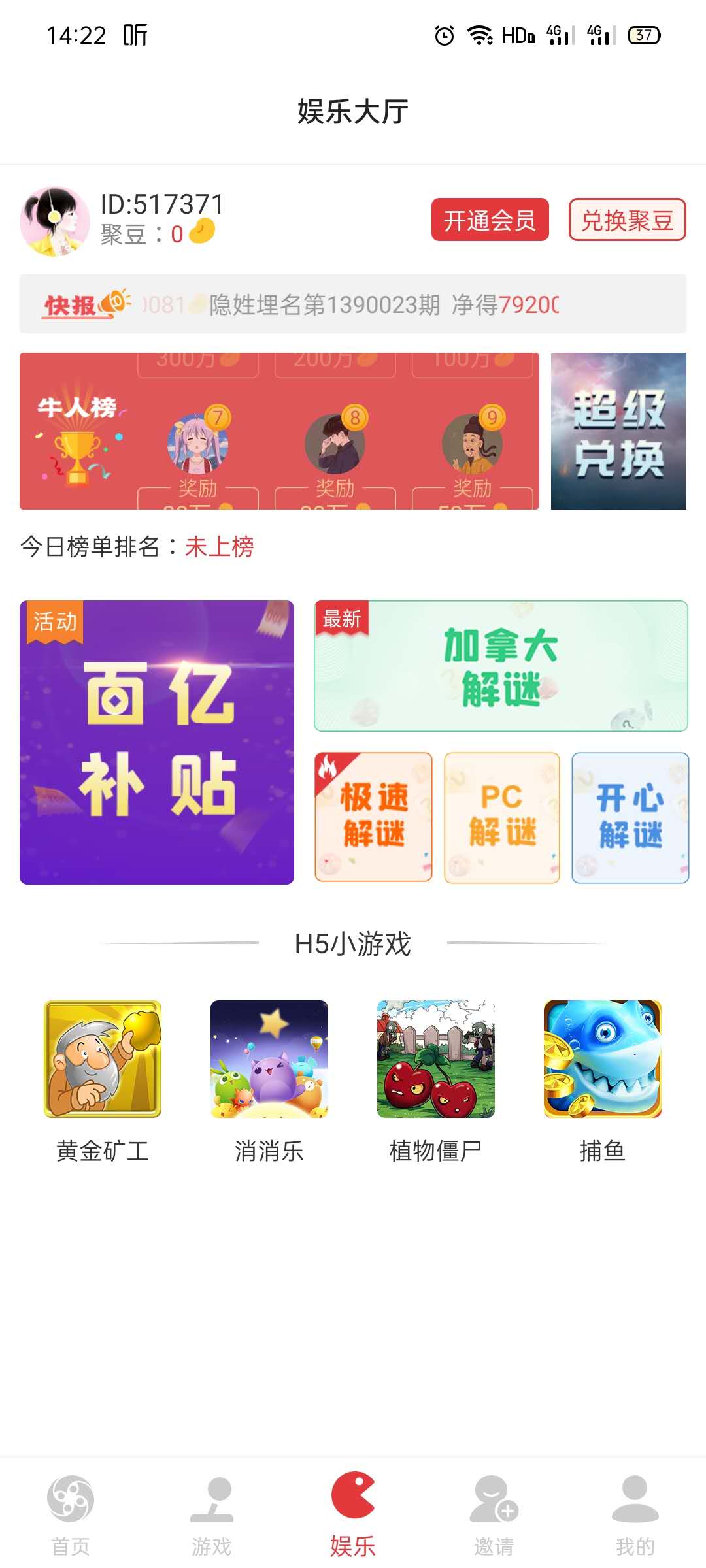The width and height of the screenshot is (706, 1568).
Task: Tap the 快报 news ticker
Action: (x=353, y=304)
